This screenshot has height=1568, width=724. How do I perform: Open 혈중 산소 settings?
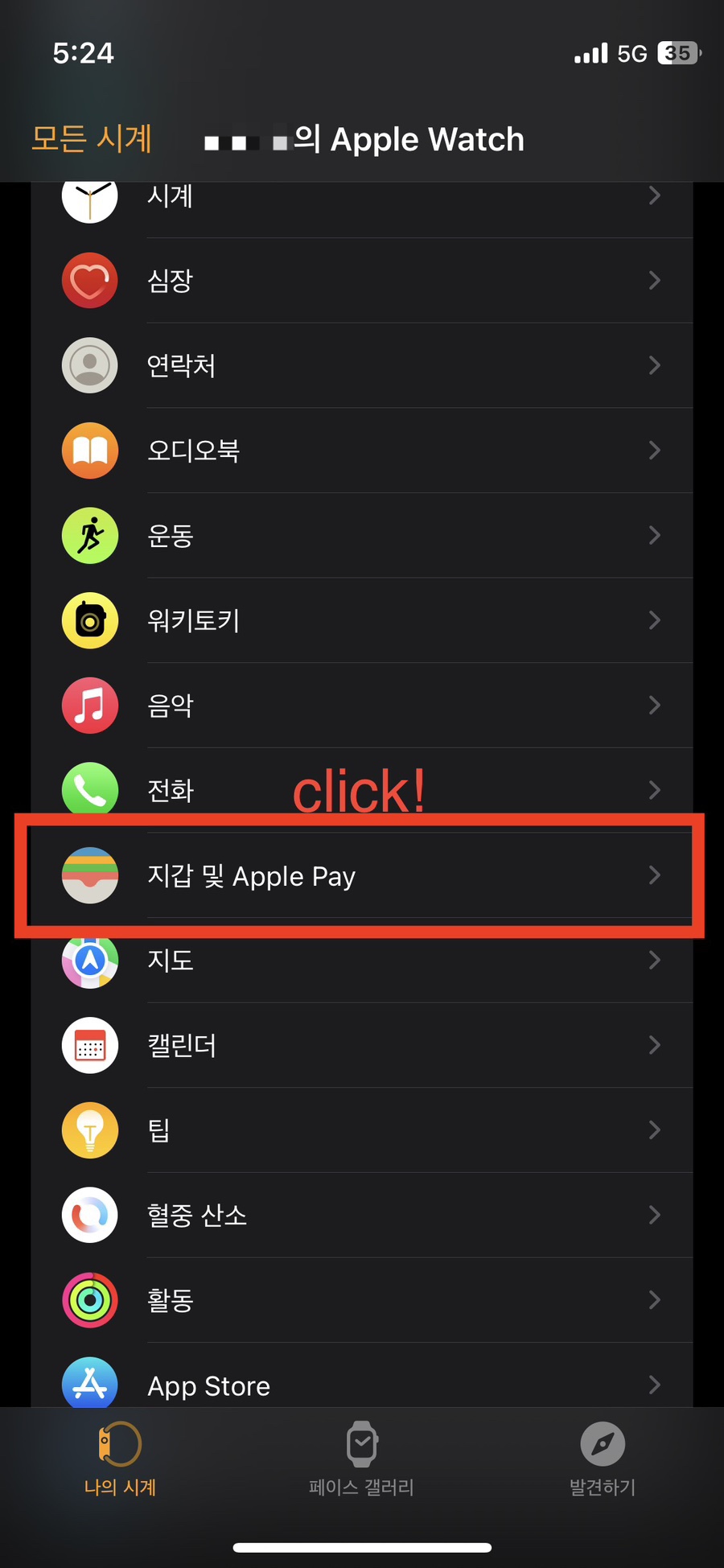[x=362, y=1215]
